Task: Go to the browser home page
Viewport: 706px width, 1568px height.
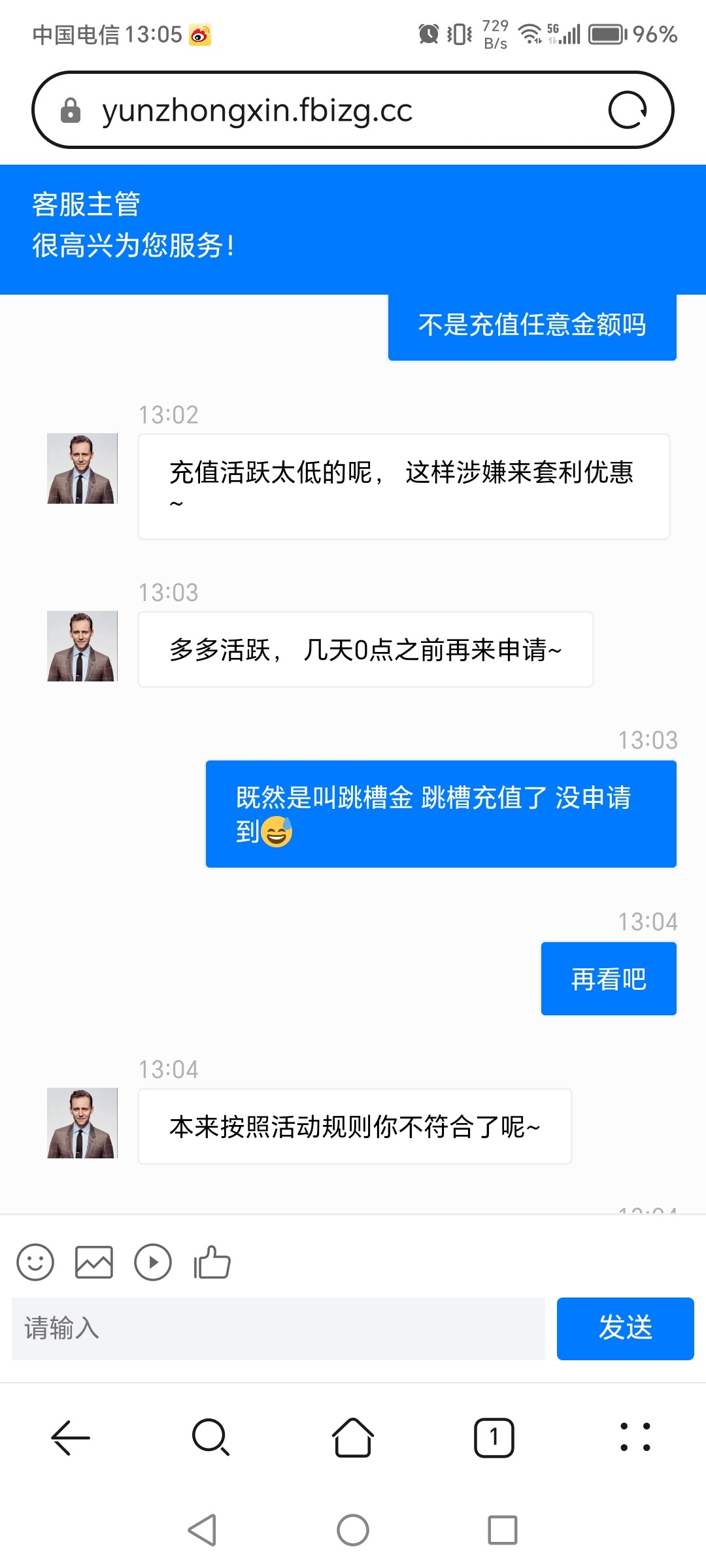Action: (x=353, y=1438)
